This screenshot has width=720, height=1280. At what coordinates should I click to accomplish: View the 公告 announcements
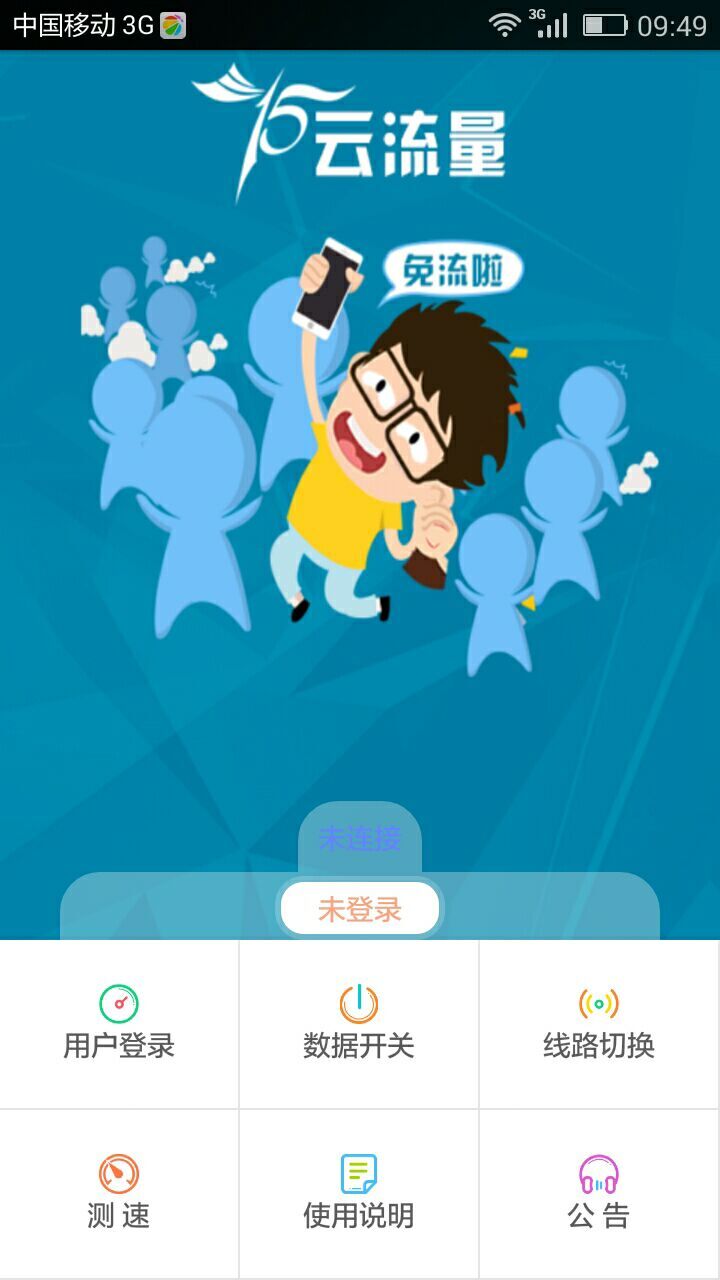pos(599,1194)
